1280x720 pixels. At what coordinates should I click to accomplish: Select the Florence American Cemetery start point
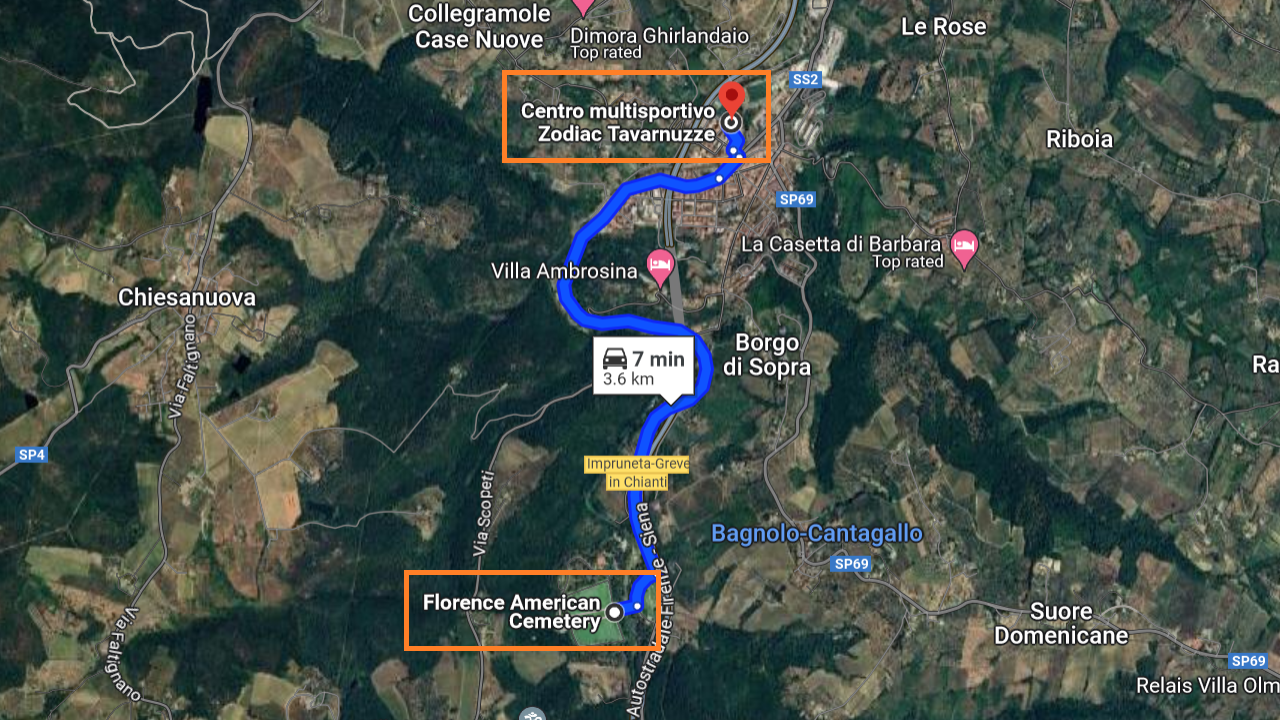pos(614,611)
